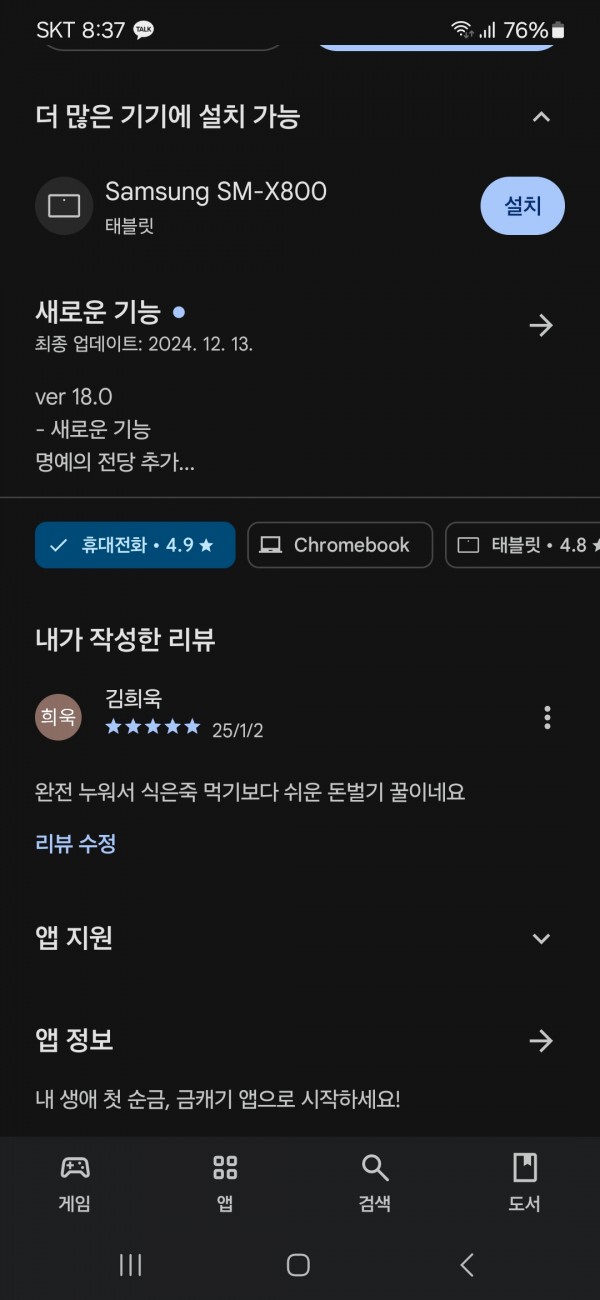The height and width of the screenshot is (1300, 600).
Task: Select the 태블릿 4.8 rating chip
Action: [x=523, y=545]
